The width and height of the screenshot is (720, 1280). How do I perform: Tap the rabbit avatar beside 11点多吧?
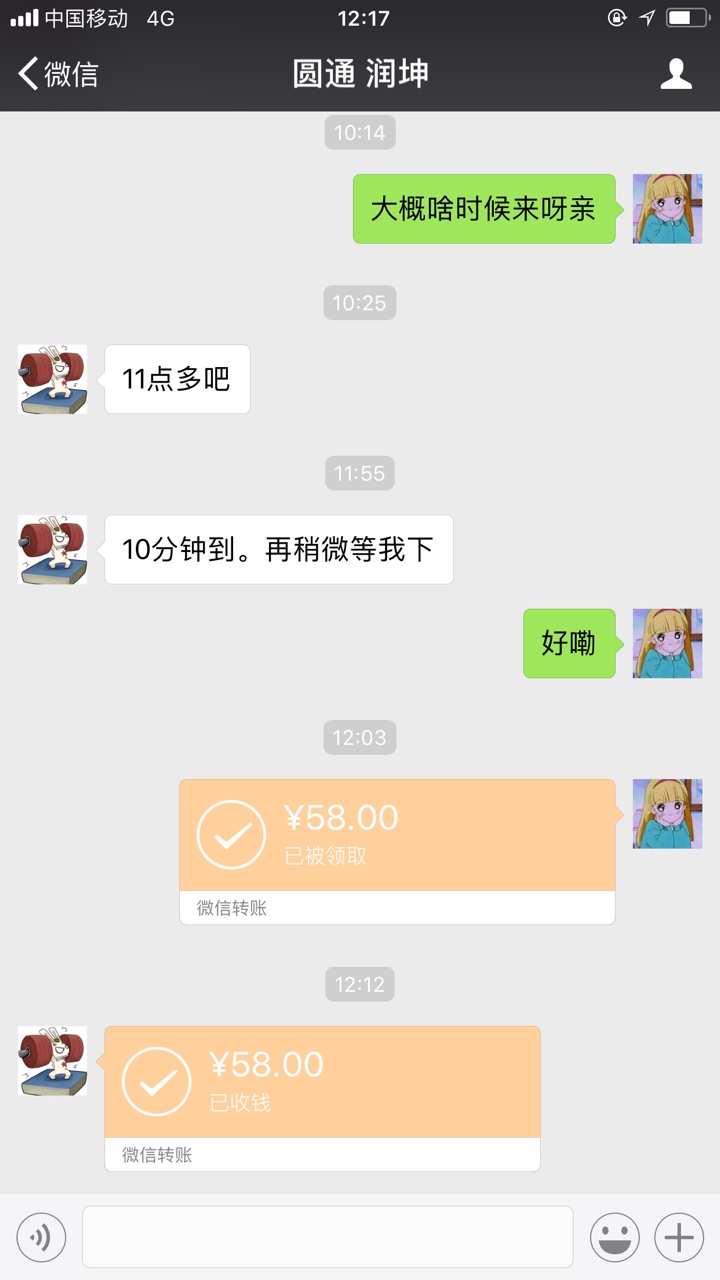coord(53,379)
